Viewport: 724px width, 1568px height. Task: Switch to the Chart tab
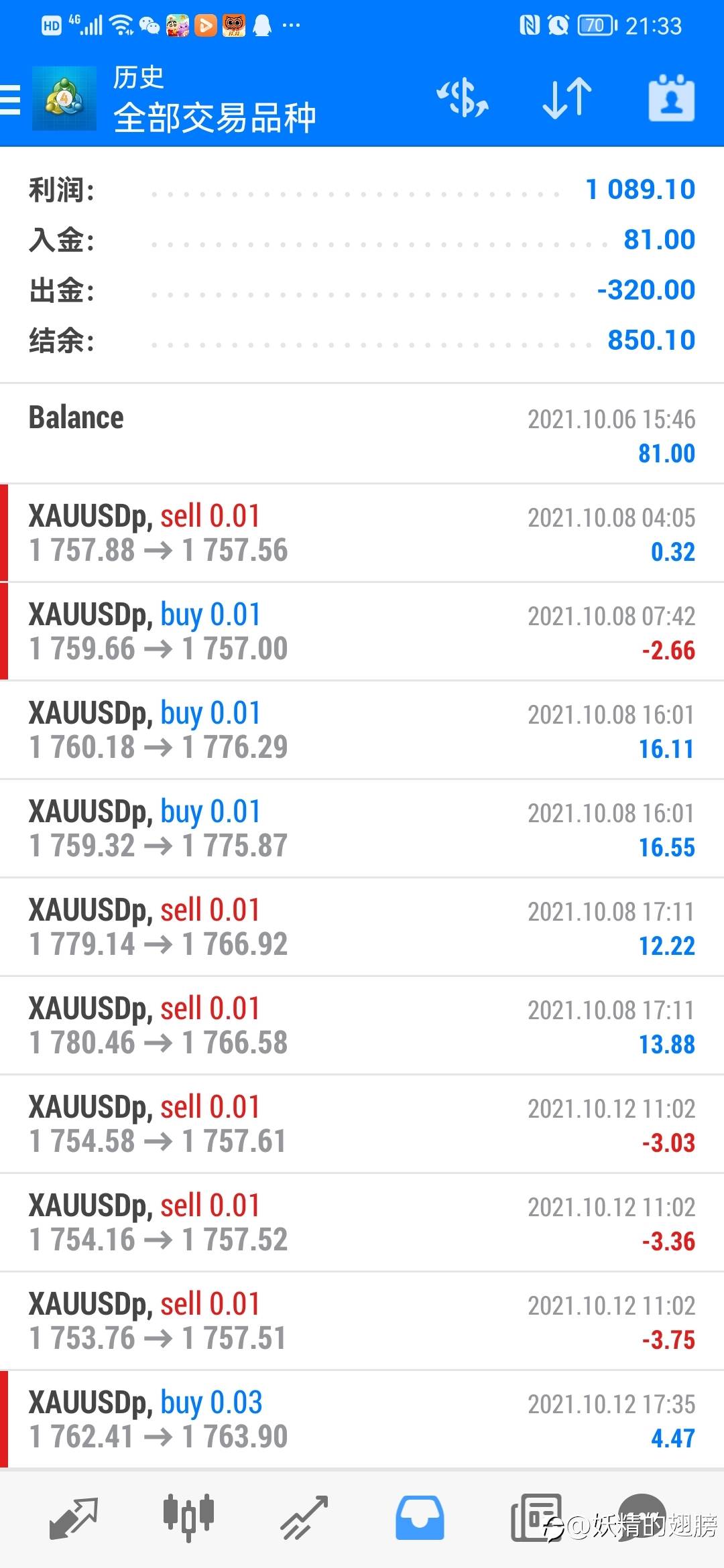188,1518
